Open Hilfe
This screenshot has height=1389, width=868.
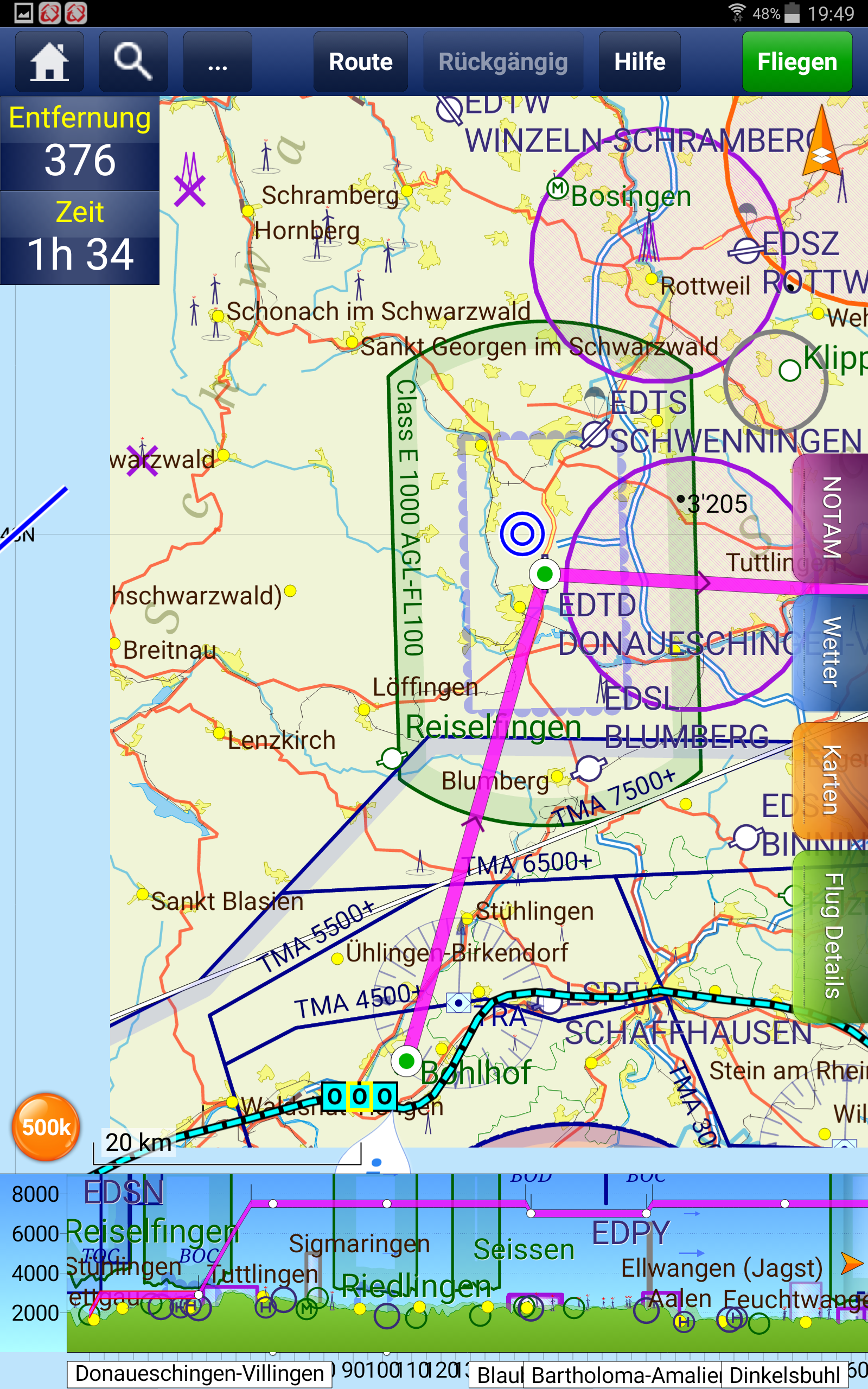pyautogui.click(x=640, y=61)
